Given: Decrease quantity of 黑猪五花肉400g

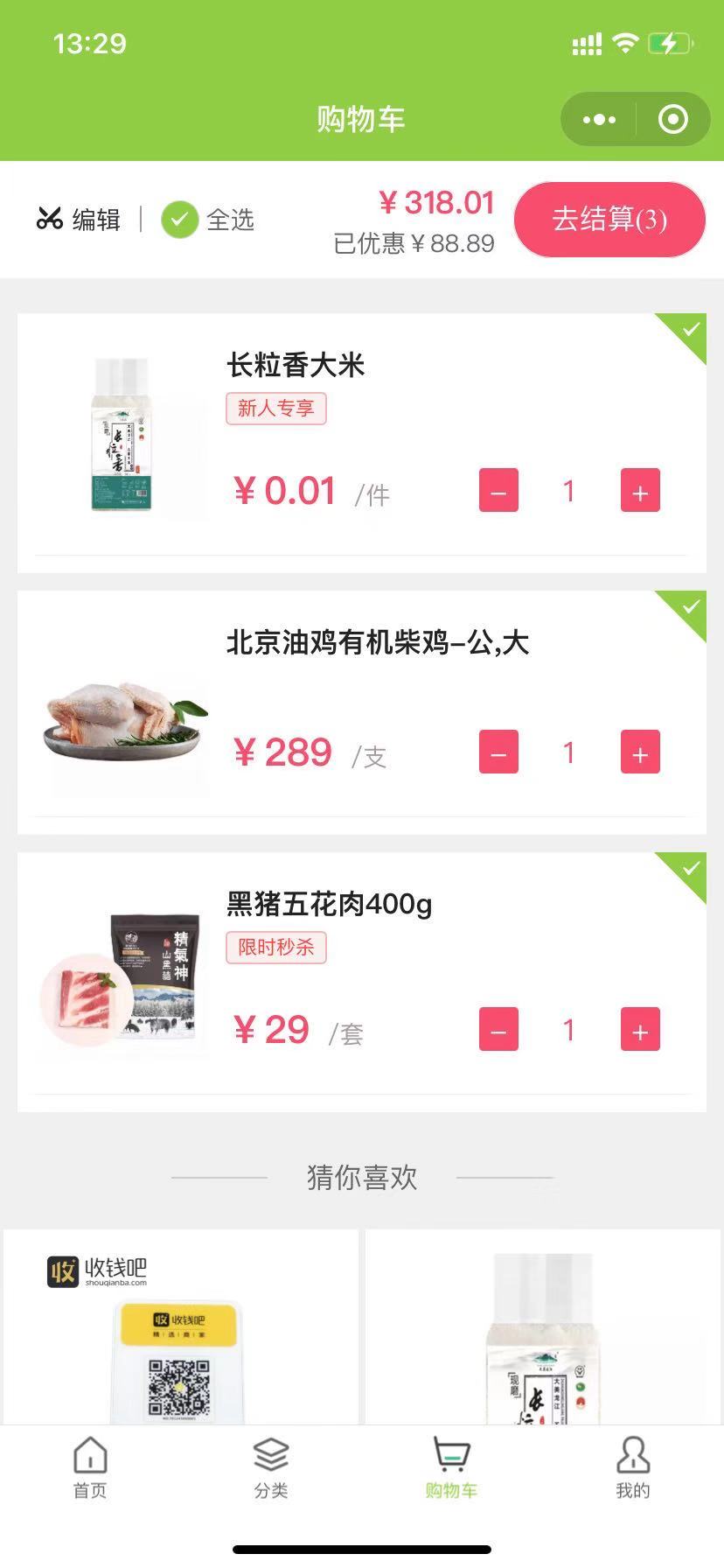Looking at the screenshot, I should click(498, 1029).
